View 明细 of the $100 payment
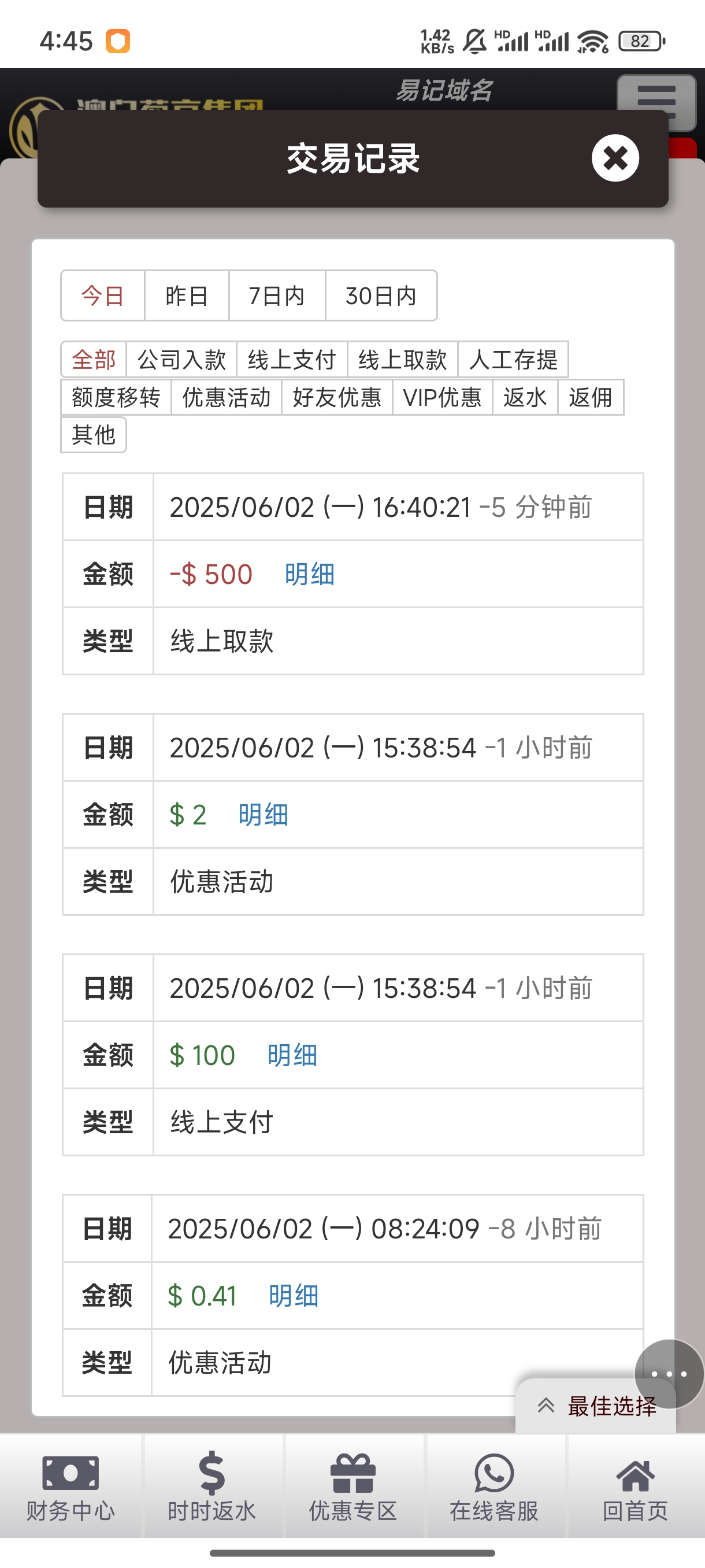705x1568 pixels. (292, 1055)
